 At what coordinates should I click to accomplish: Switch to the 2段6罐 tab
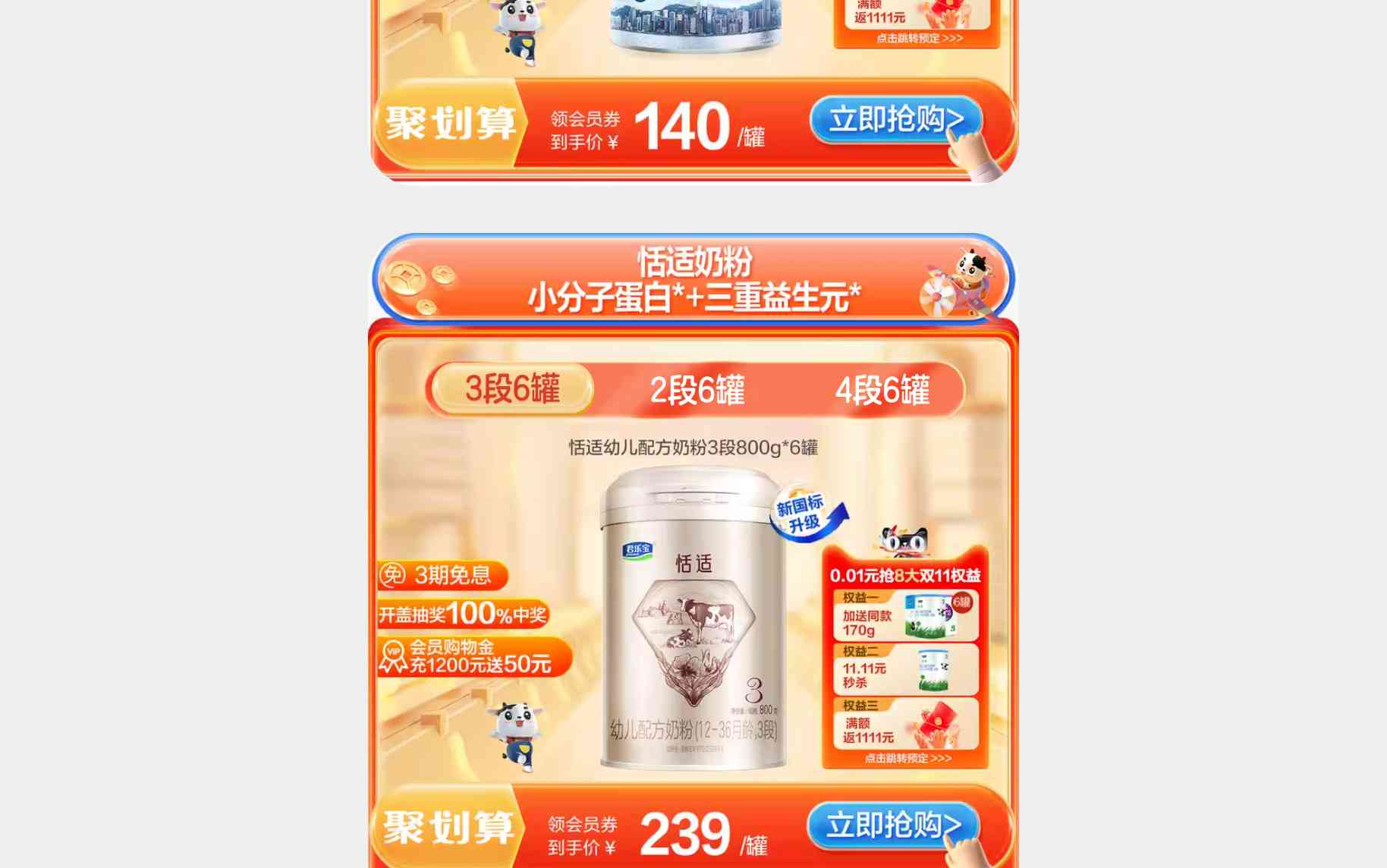[x=697, y=390]
